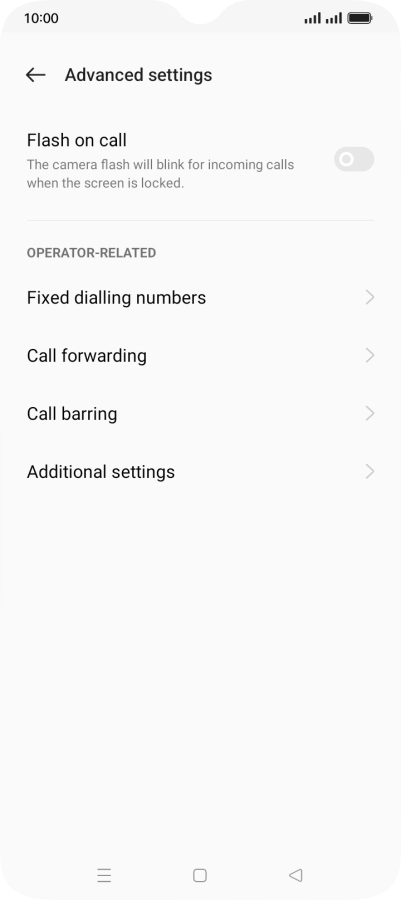401x900 pixels.
Task: Open recent apps from navigation bar
Action: 104,875
